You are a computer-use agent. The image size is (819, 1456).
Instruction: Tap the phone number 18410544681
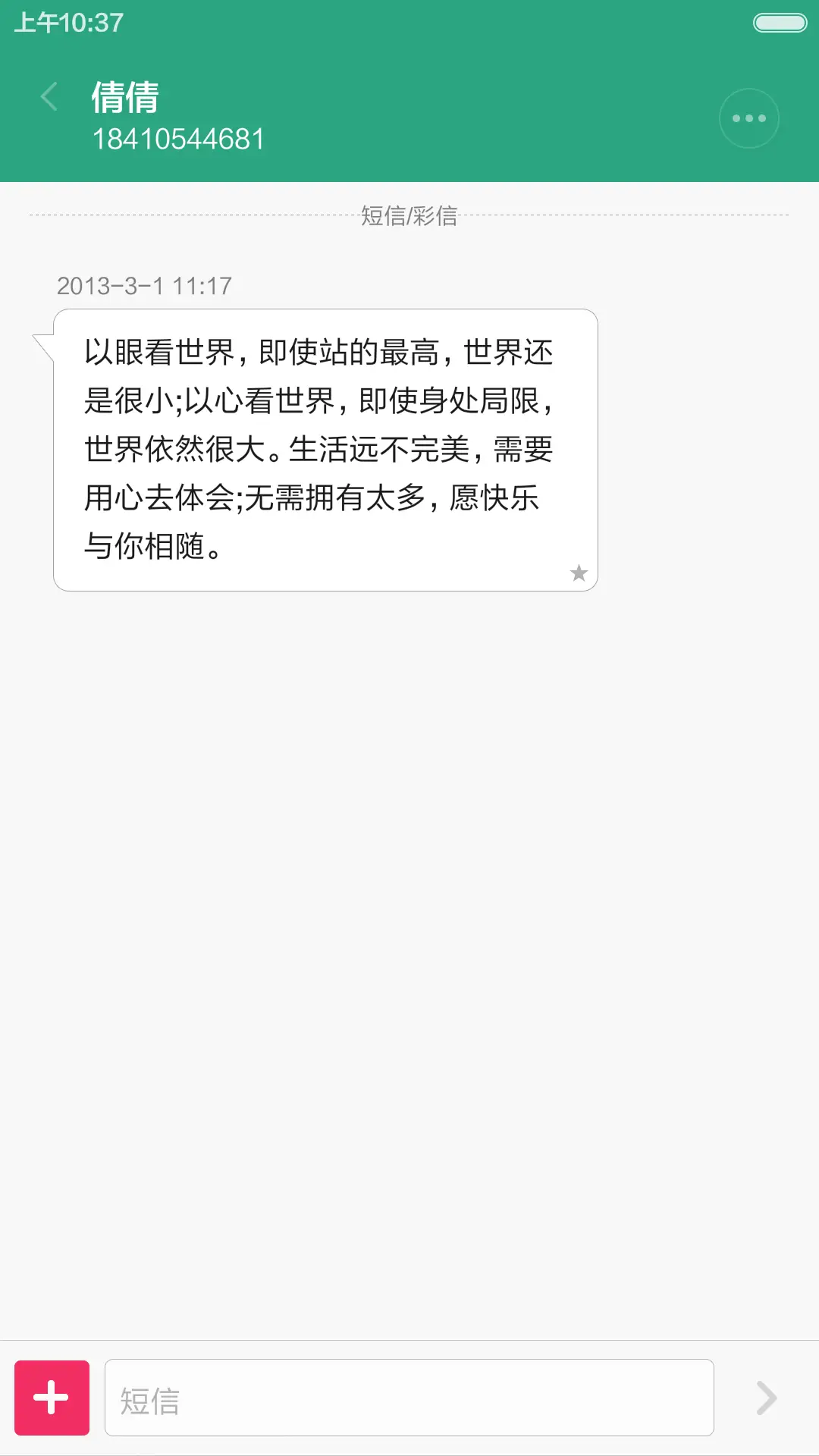click(x=180, y=139)
